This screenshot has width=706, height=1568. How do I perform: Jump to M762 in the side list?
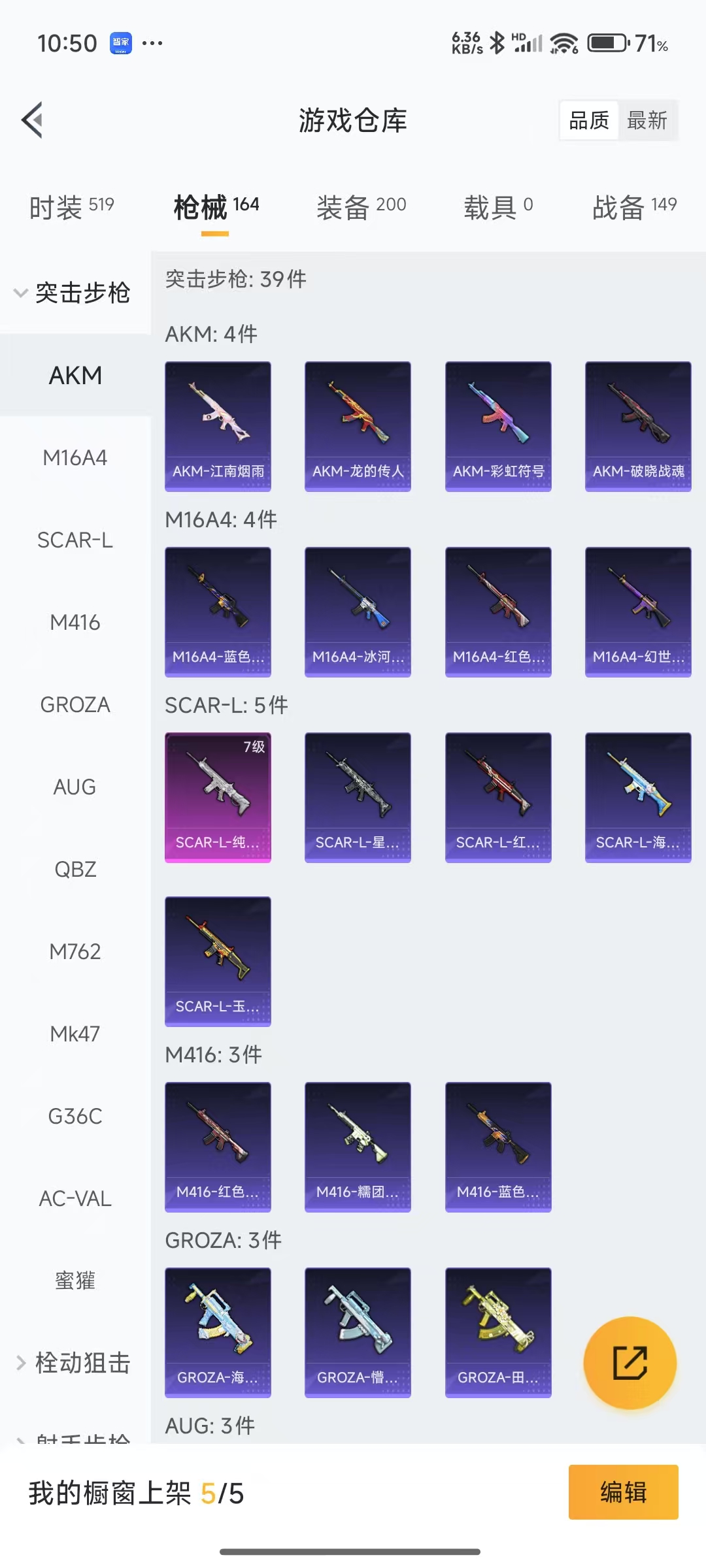[75, 952]
